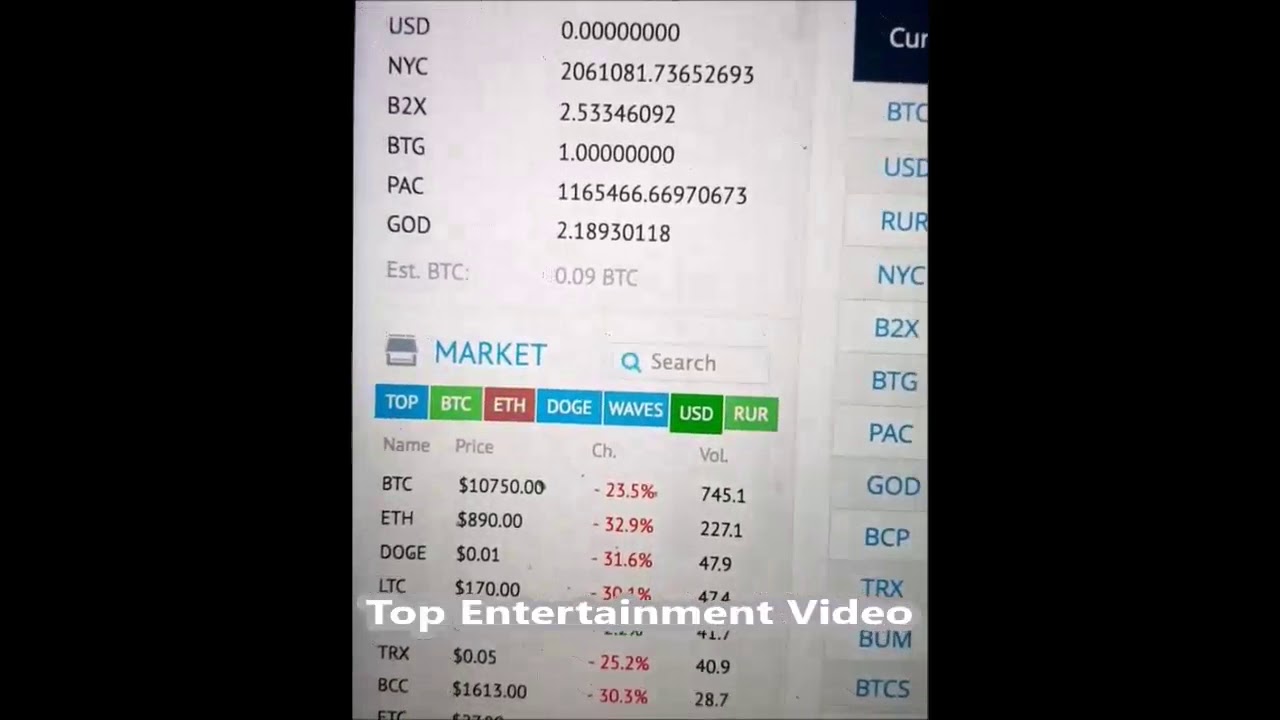The image size is (1280, 720).
Task: Tap the PAC link in the currency sidebar
Action: [890, 433]
